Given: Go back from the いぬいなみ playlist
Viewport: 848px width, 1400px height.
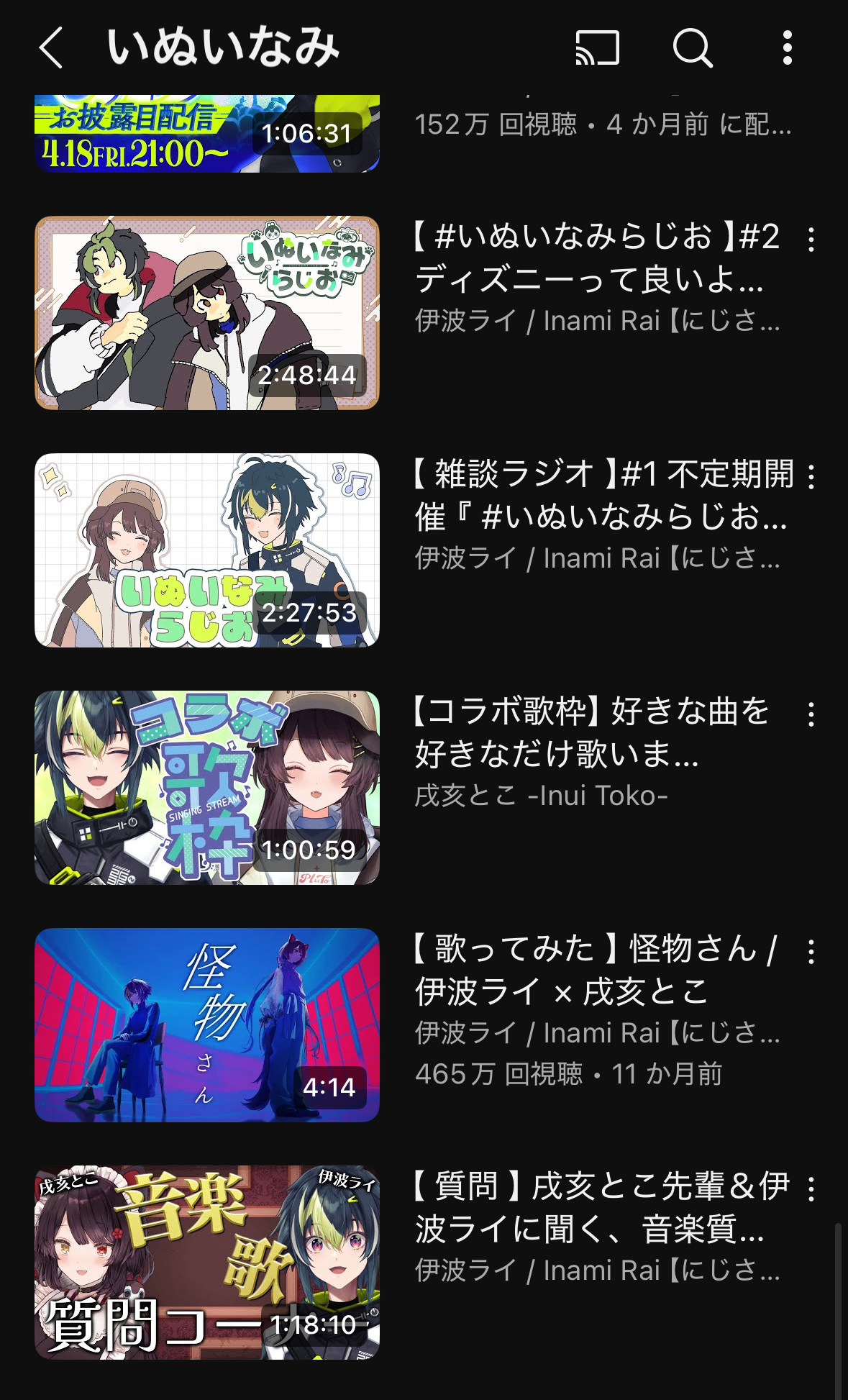Looking at the screenshot, I should (x=51, y=48).
